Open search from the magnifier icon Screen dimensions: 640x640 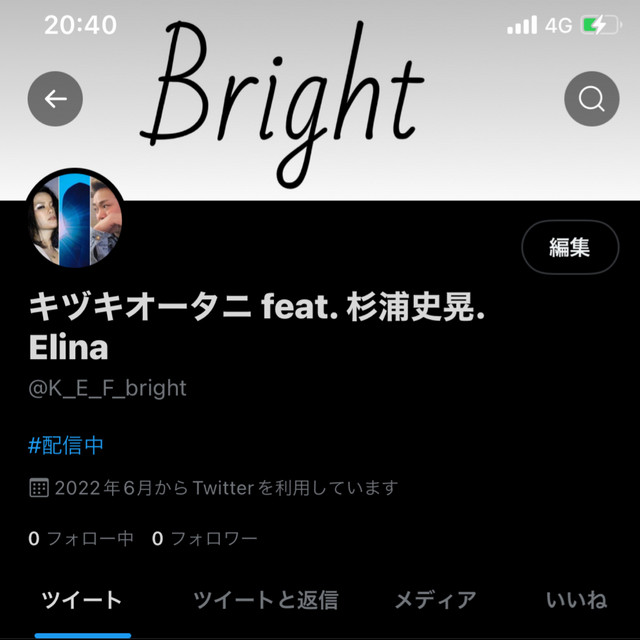click(591, 99)
